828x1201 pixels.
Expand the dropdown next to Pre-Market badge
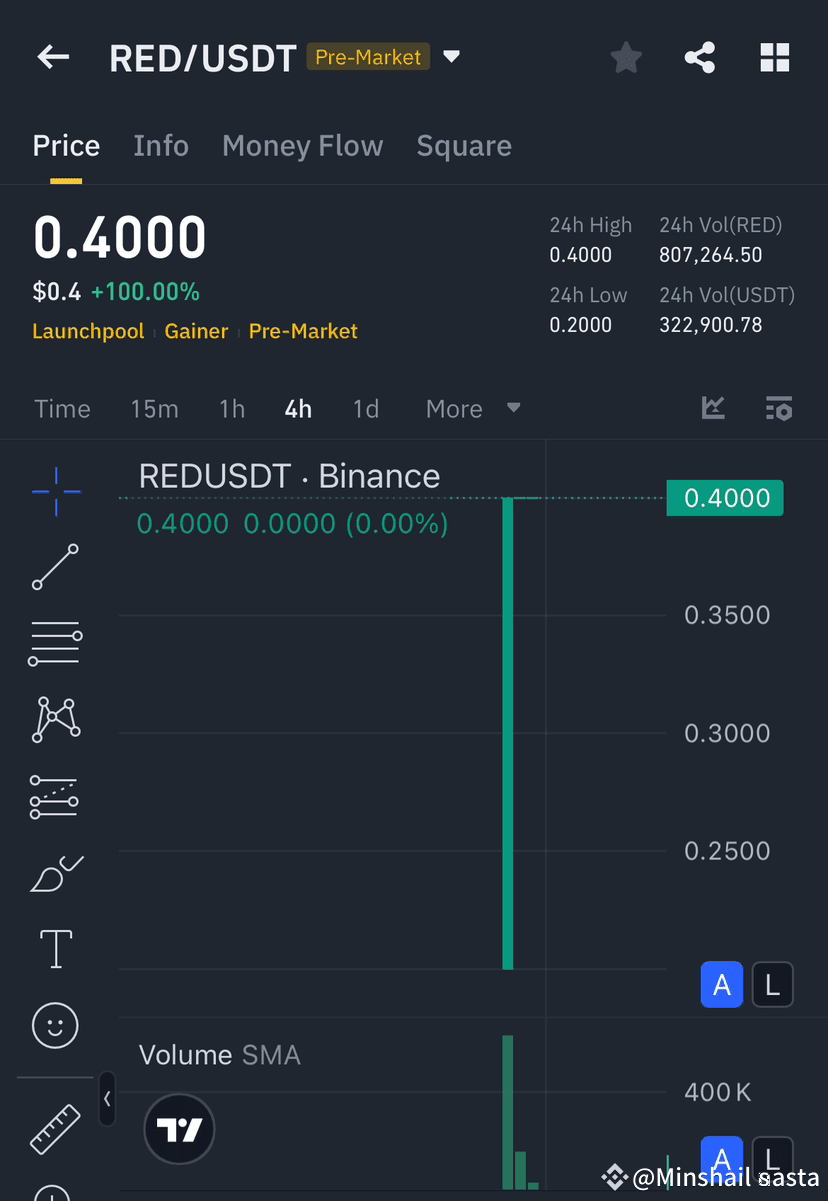tap(452, 57)
